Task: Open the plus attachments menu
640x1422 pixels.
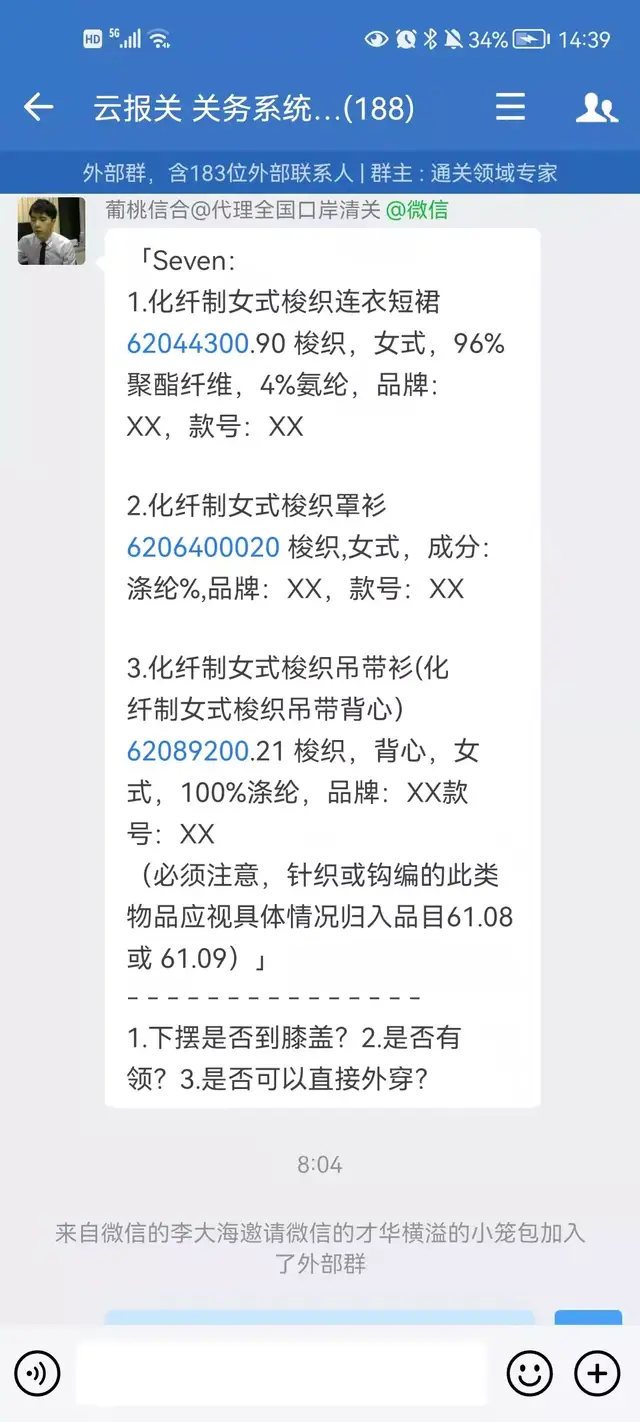Action: click(597, 1374)
